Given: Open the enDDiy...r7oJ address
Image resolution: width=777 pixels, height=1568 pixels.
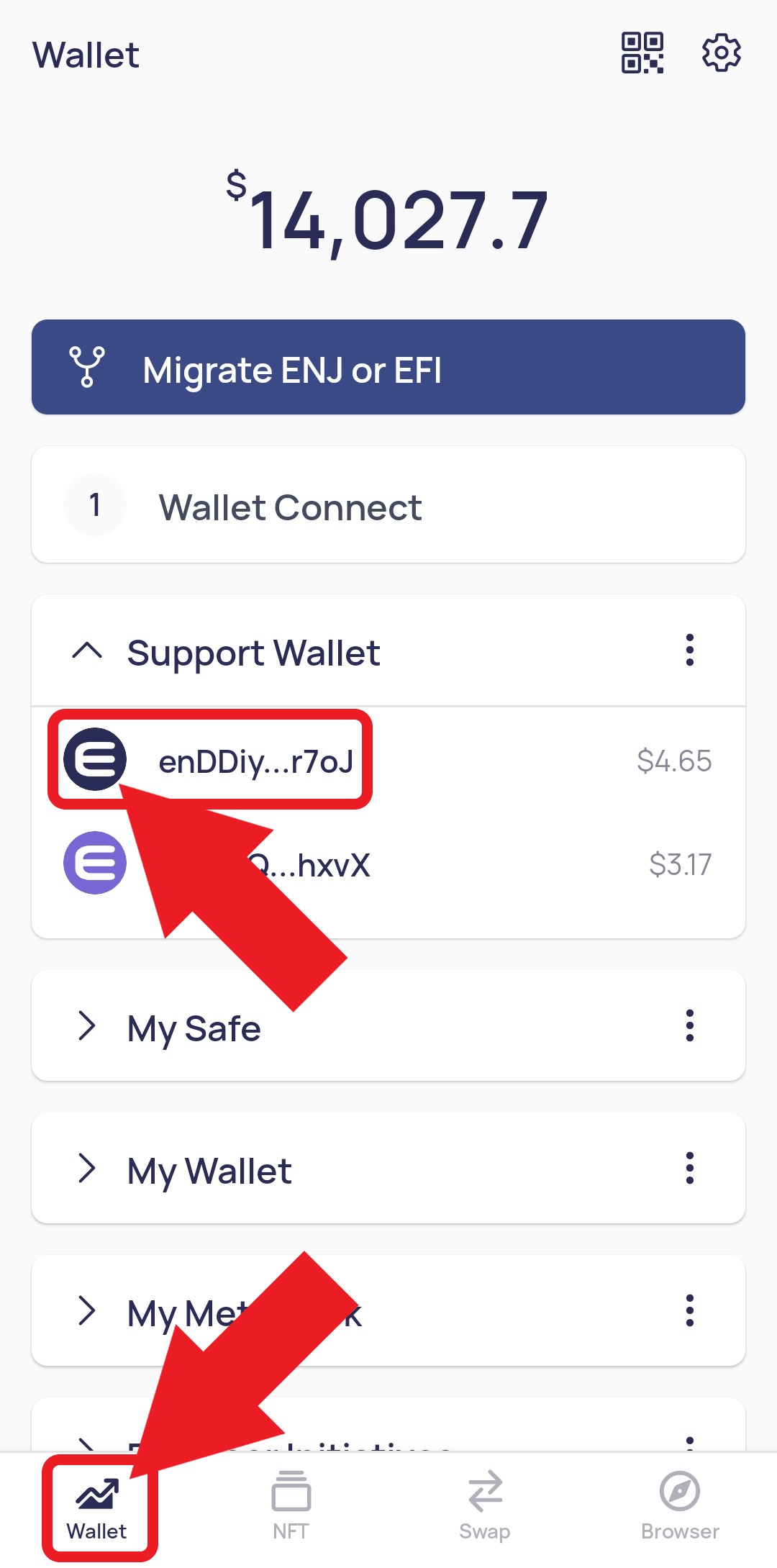Looking at the screenshot, I should click(255, 761).
